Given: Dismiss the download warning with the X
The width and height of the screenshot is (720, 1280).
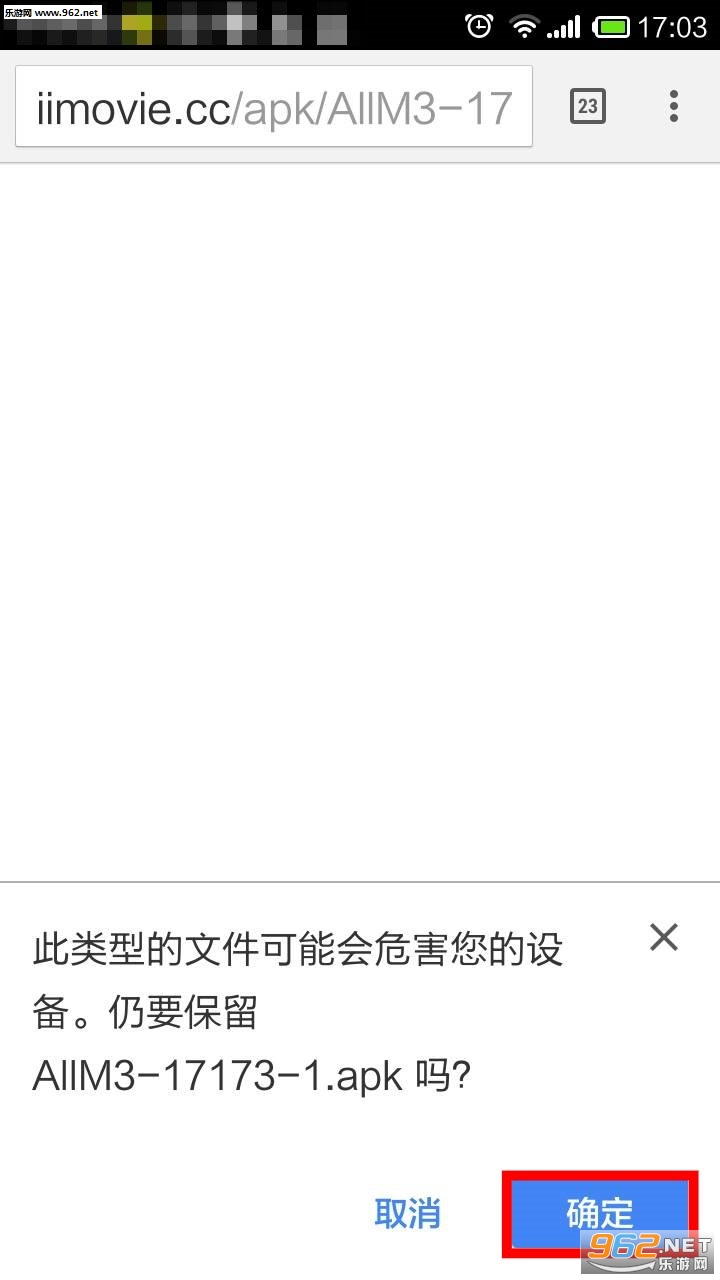Looking at the screenshot, I should point(664,937).
